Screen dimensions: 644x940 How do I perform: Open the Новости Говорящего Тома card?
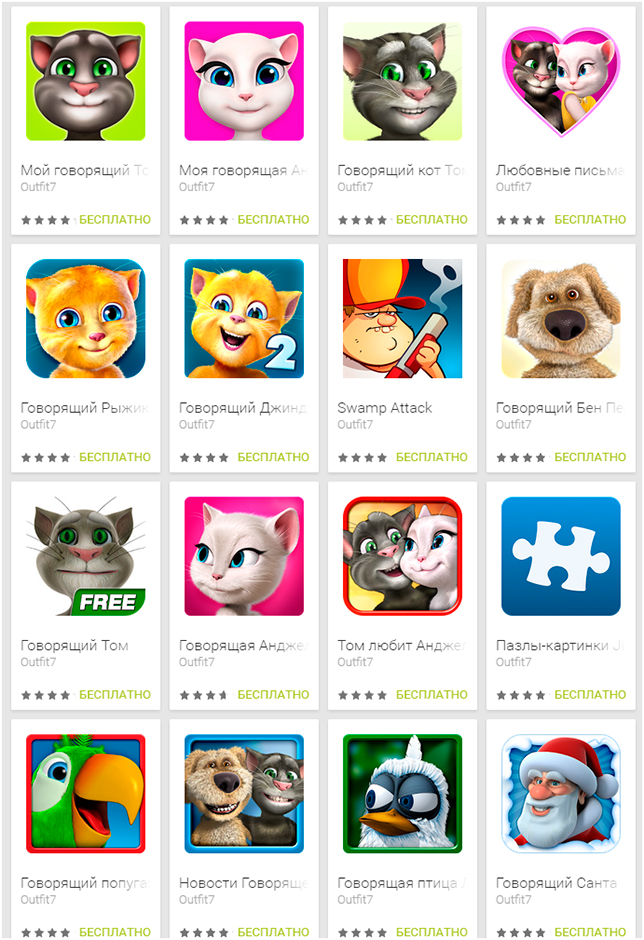pyautogui.click(x=244, y=794)
